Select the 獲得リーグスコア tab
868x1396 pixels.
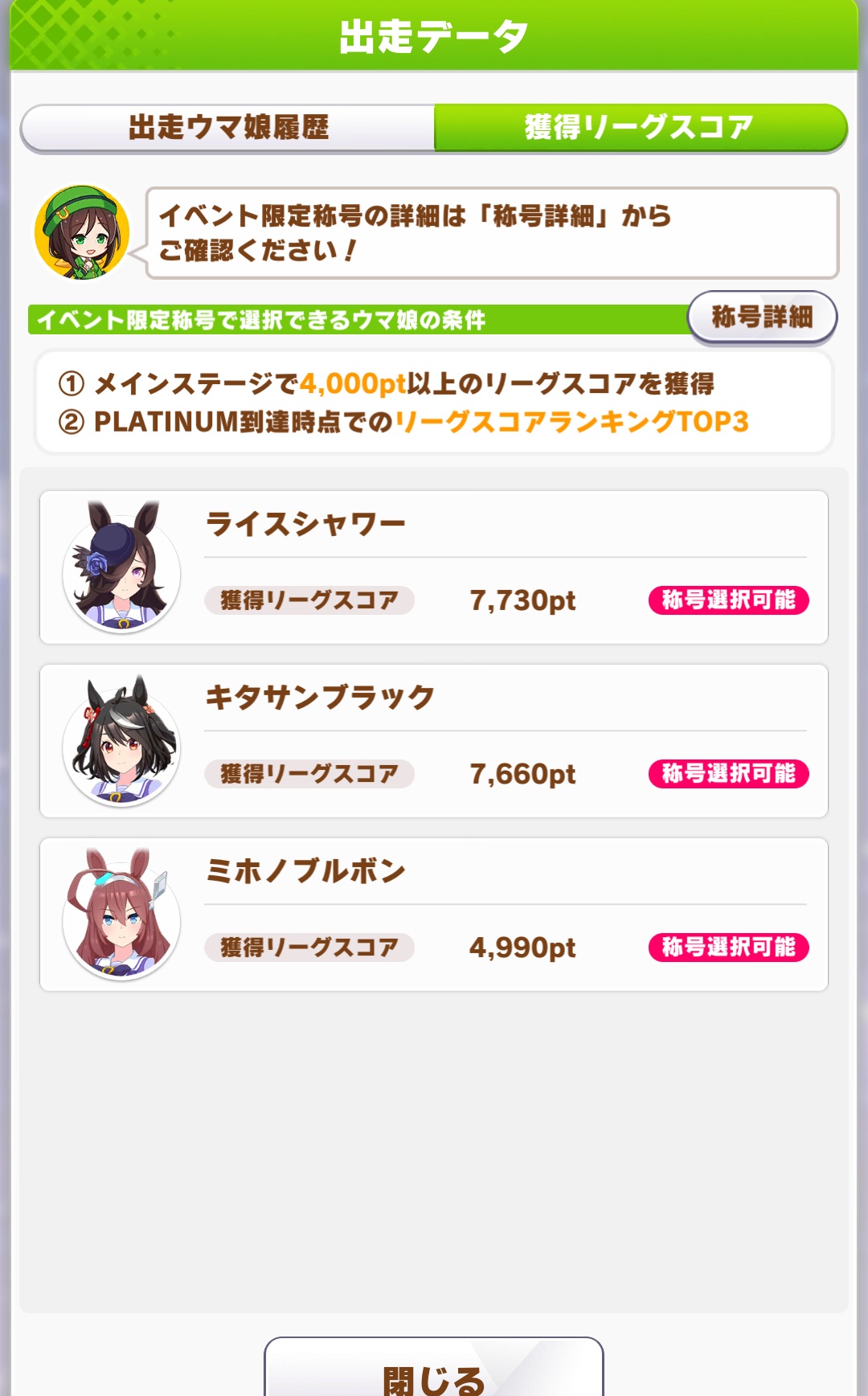point(641,127)
